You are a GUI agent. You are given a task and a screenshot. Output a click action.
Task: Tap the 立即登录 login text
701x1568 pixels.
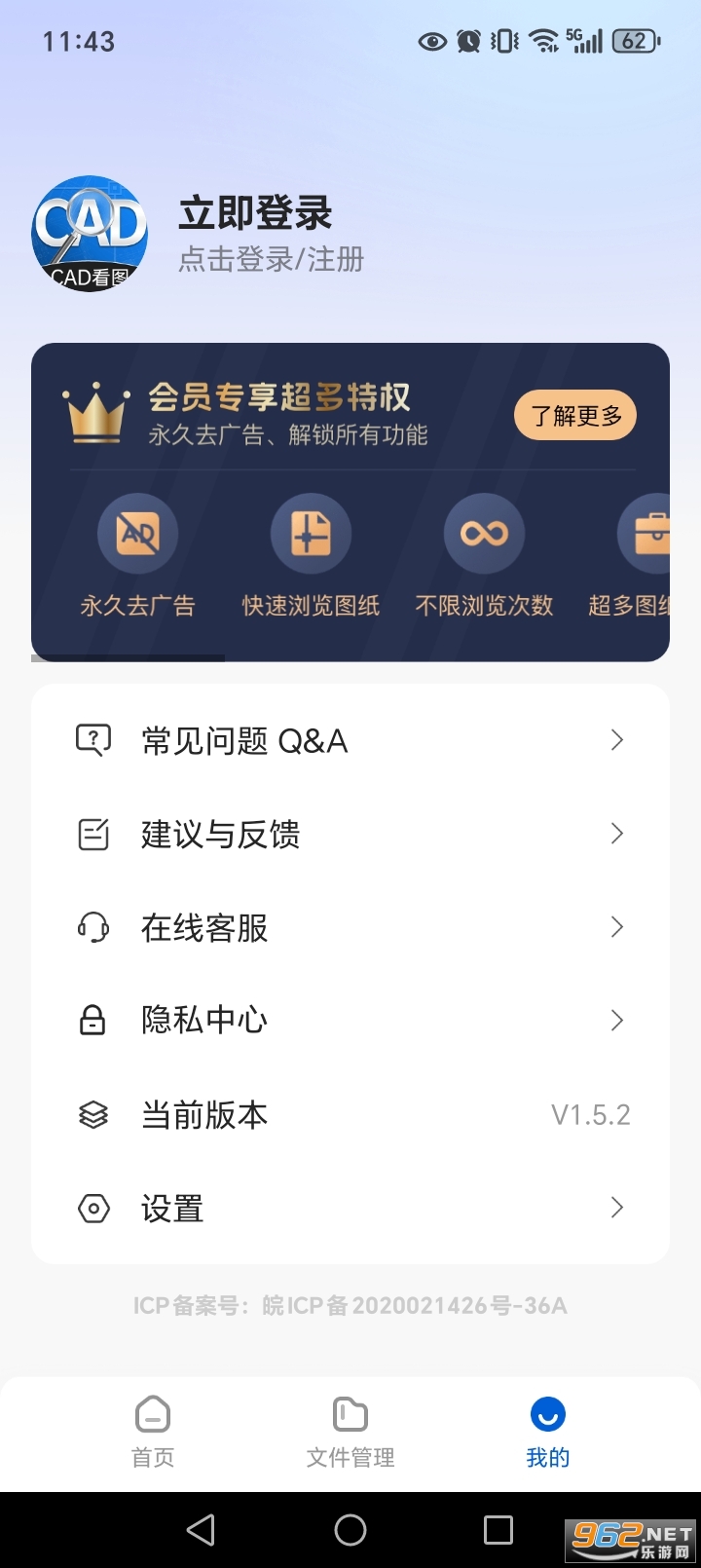255,212
